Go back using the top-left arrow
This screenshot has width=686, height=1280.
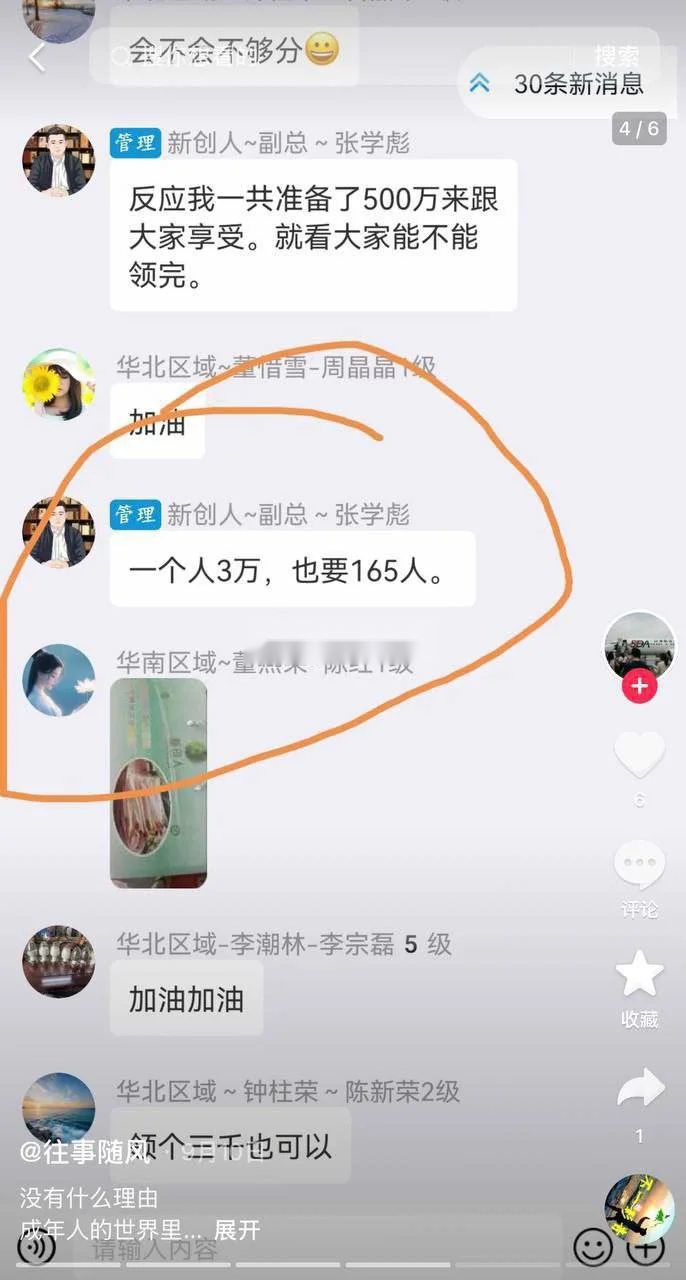(x=37, y=58)
